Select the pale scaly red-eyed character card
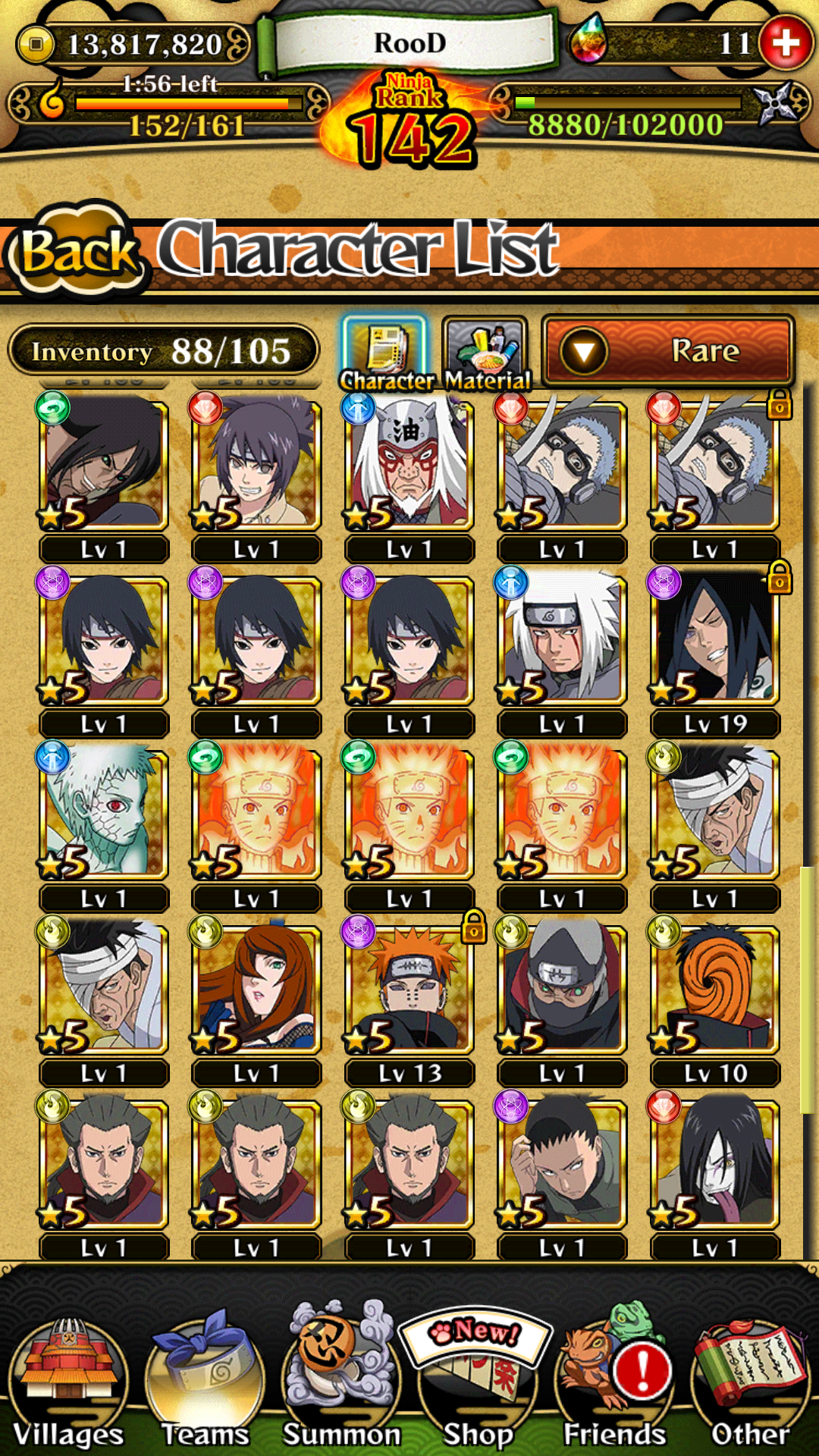The width and height of the screenshot is (819, 1456). (x=103, y=825)
